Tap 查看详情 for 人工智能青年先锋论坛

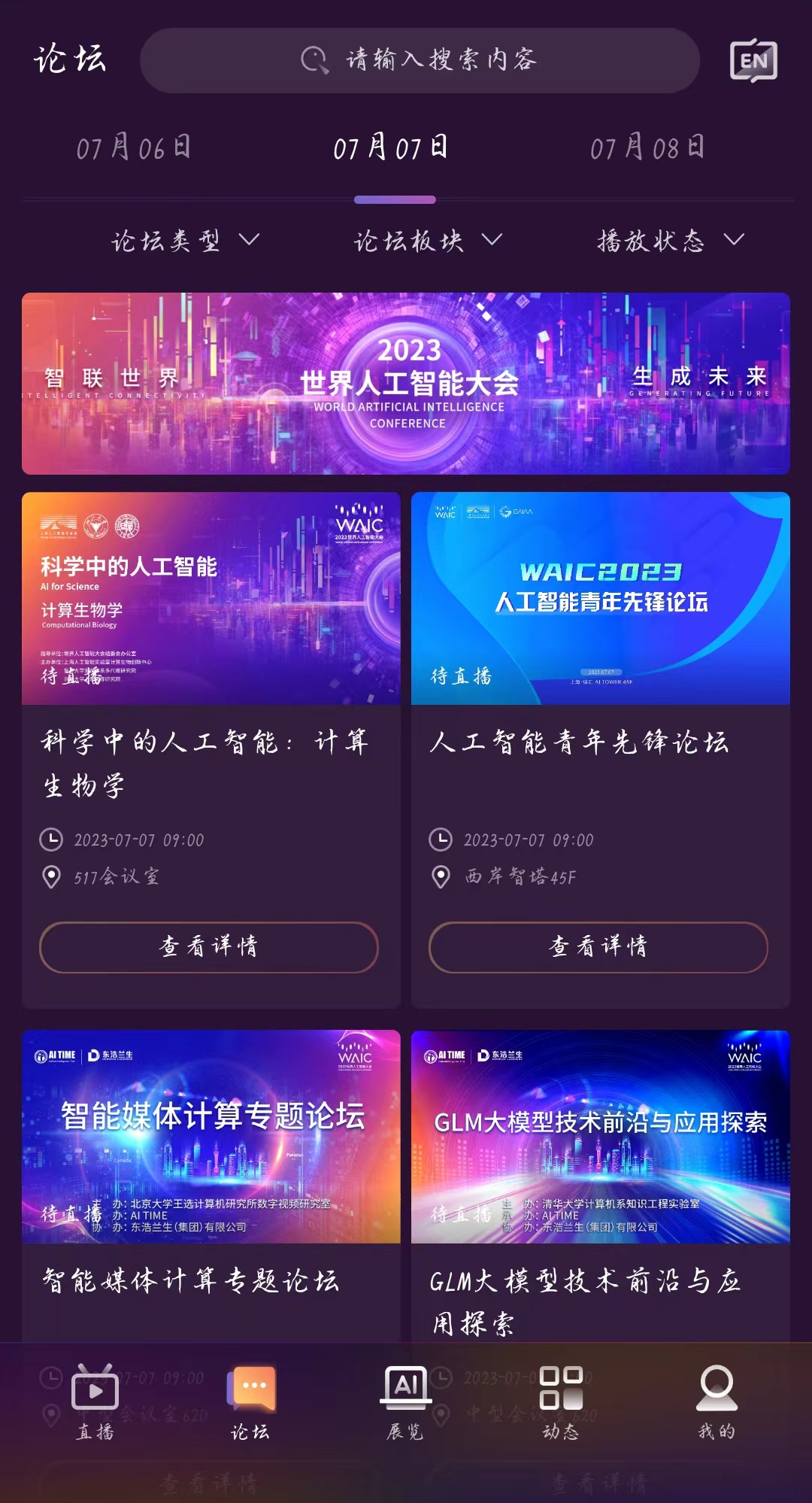[x=598, y=946]
